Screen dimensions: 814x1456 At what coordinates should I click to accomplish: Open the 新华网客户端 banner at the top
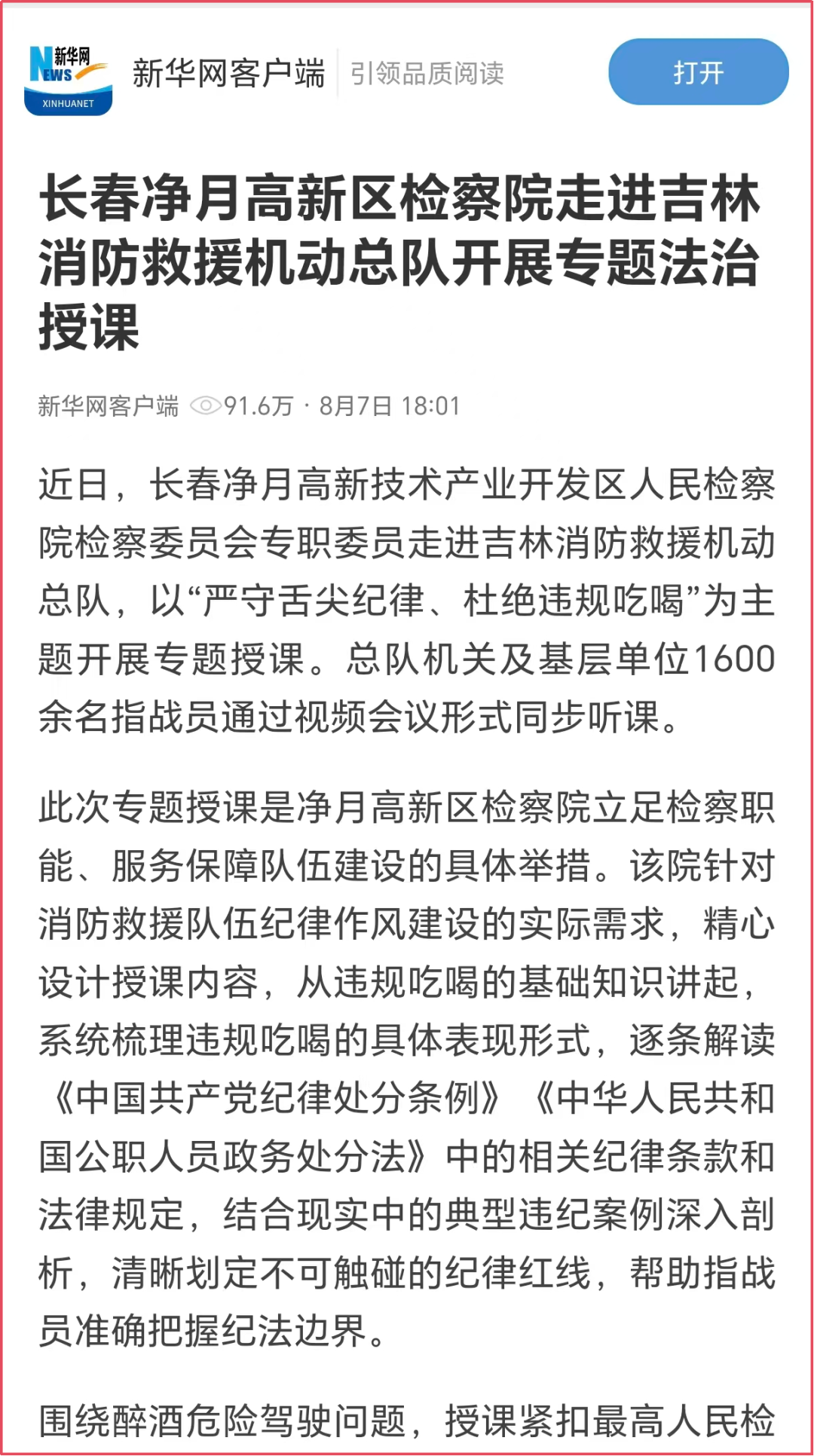pyautogui.click(x=407, y=74)
